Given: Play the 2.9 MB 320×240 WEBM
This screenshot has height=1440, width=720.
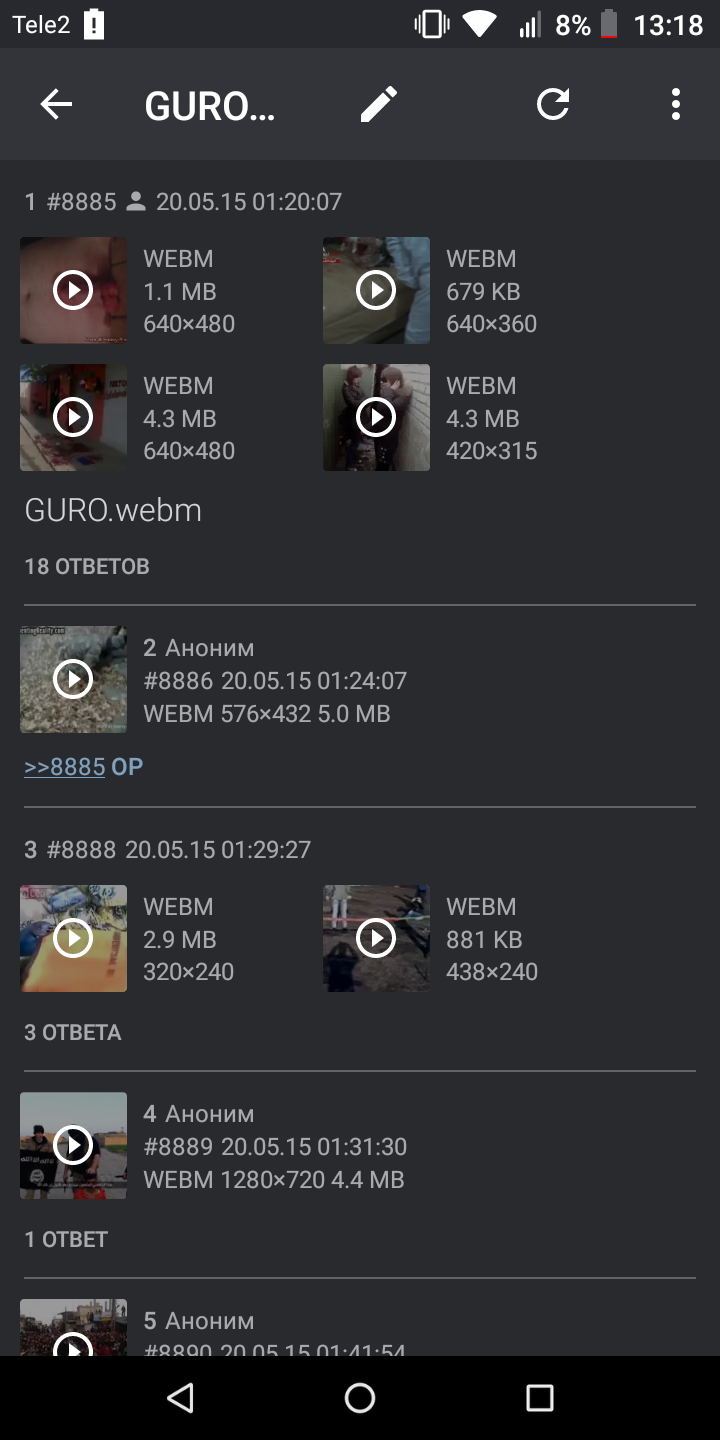Looking at the screenshot, I should (73, 938).
